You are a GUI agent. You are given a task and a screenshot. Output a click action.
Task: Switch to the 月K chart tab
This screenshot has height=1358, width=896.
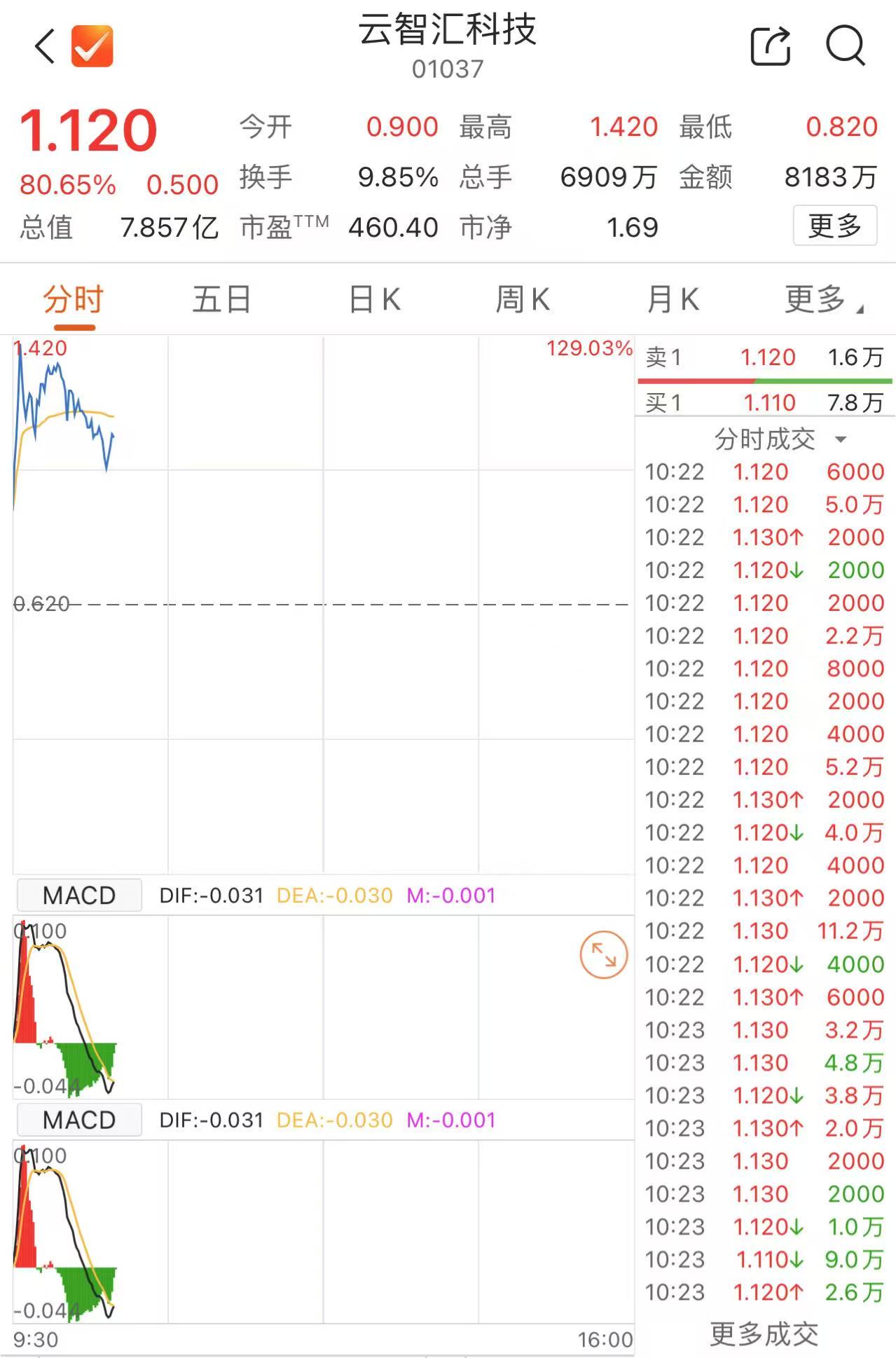pyautogui.click(x=673, y=300)
